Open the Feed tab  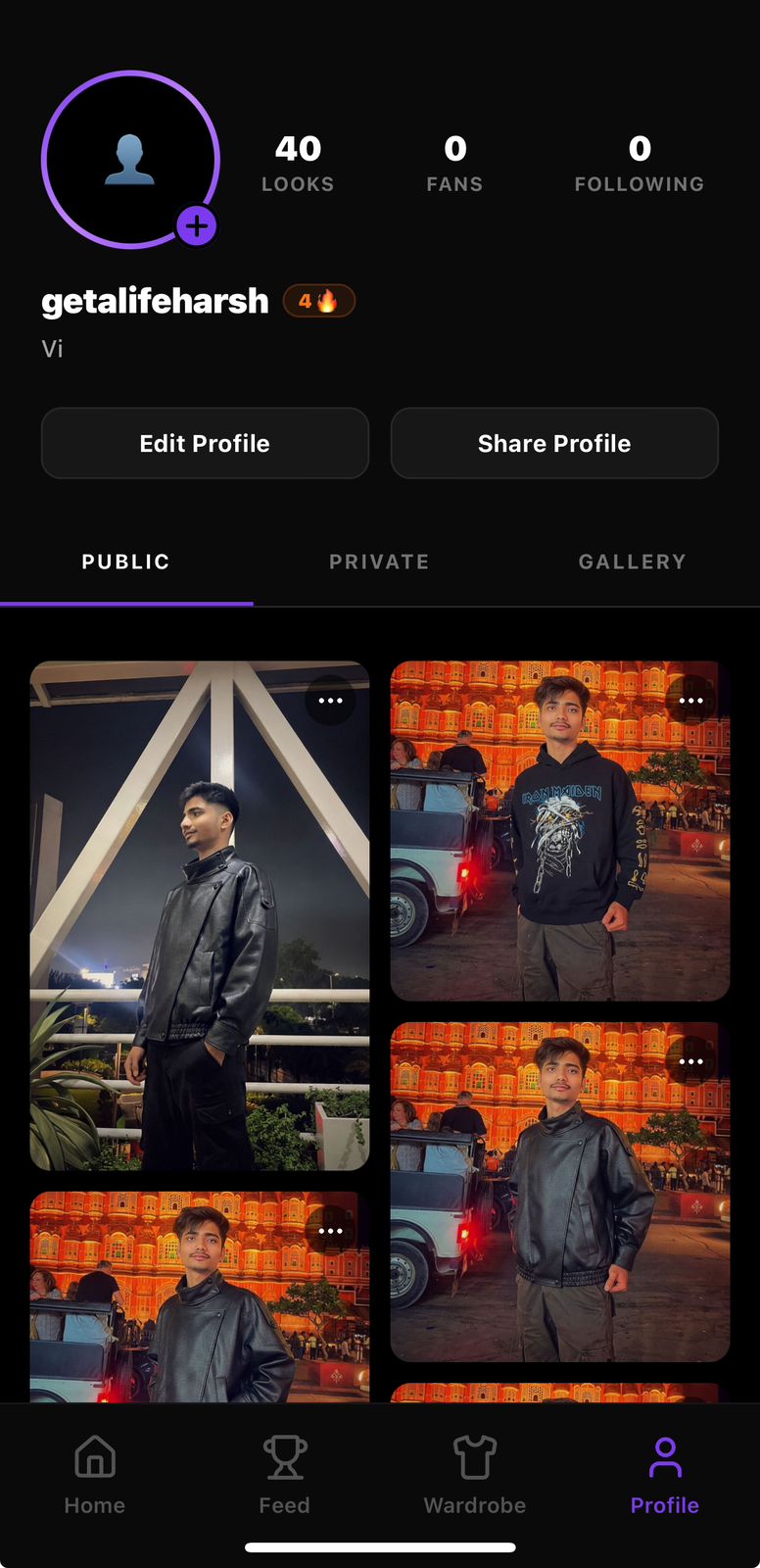284,1475
